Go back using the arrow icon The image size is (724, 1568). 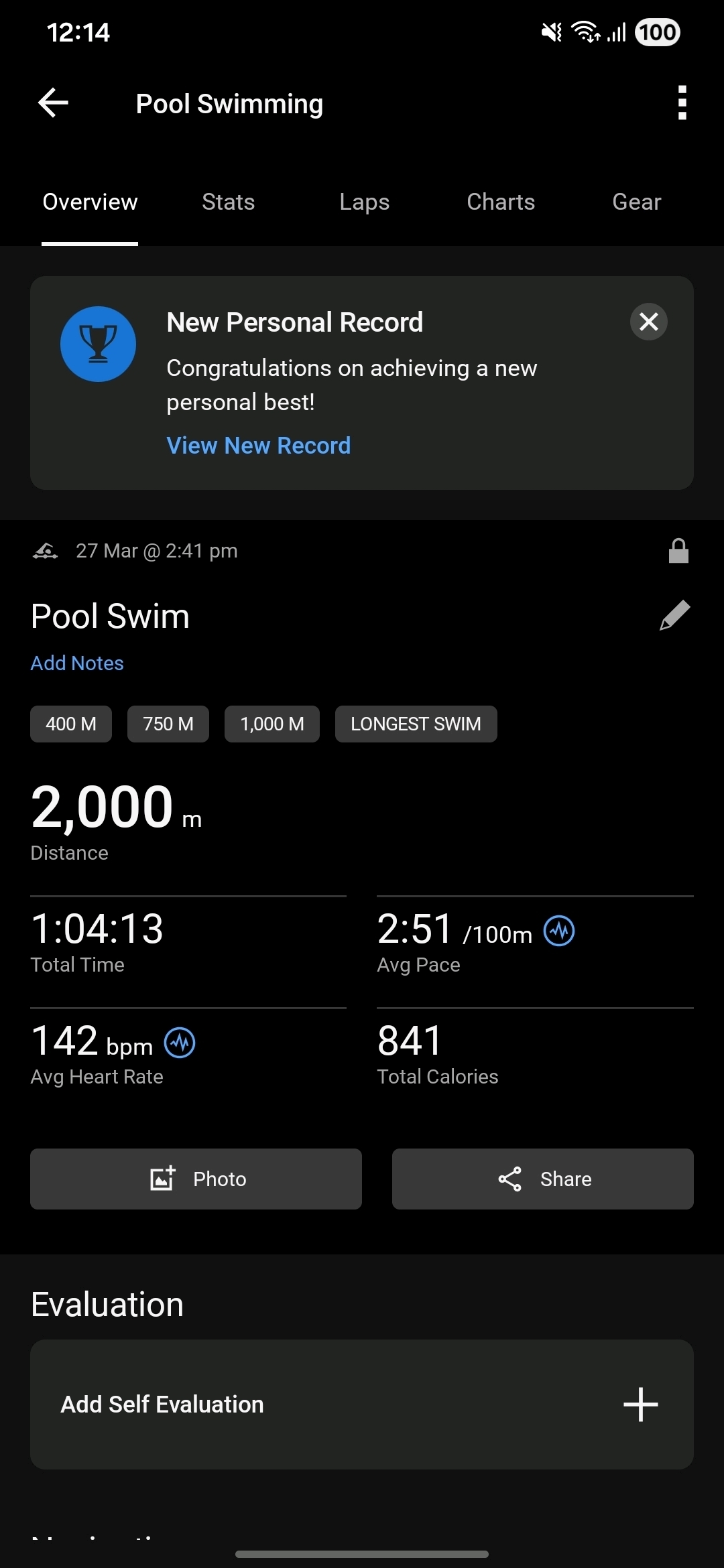click(x=54, y=103)
